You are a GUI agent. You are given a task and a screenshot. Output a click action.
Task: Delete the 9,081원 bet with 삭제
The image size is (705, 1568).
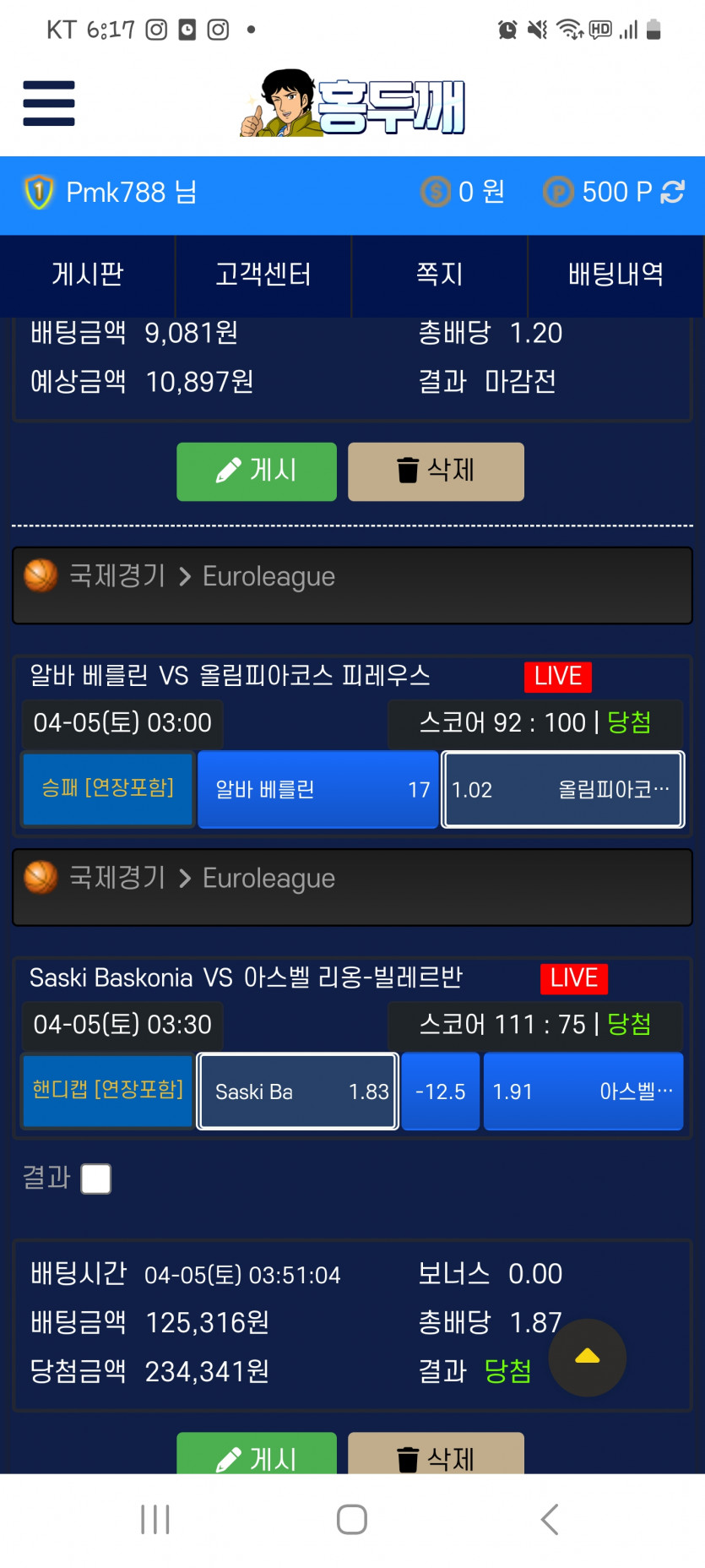click(x=436, y=471)
